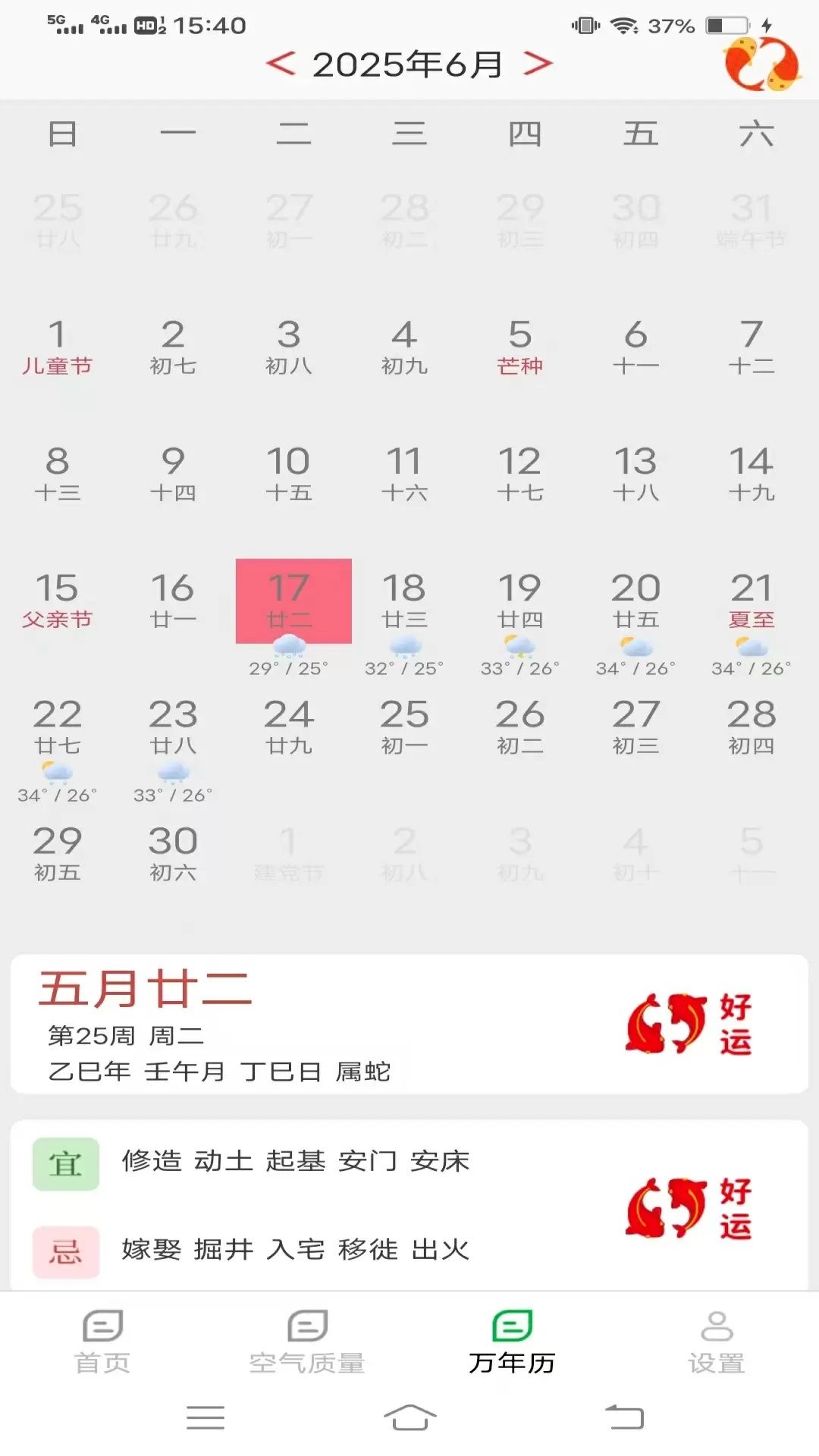Select June 15 父亲节
The height and width of the screenshot is (1456, 819).
[x=57, y=601]
